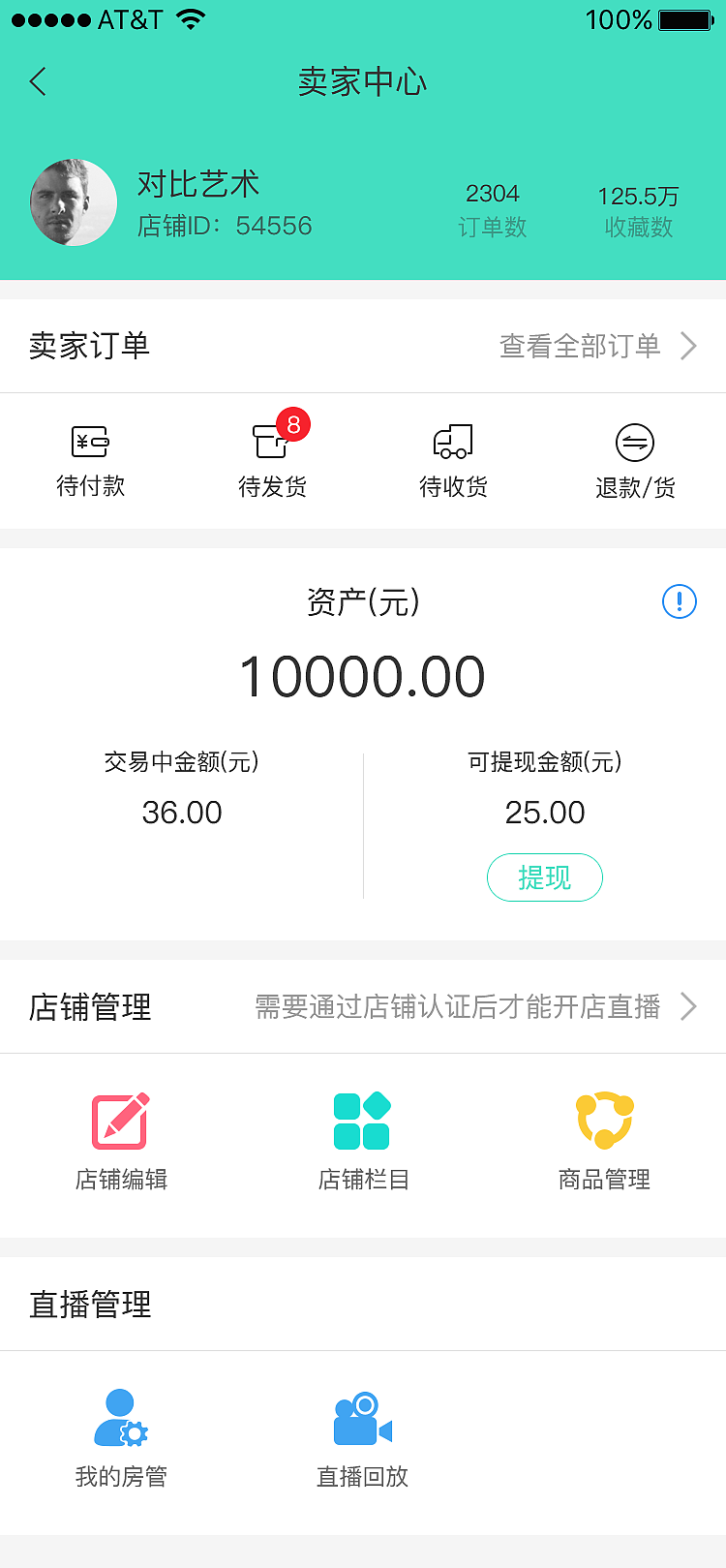Click the 卖家订单 seller orders section title
Image resolution: width=726 pixels, height=1568 pixels.
point(90,346)
